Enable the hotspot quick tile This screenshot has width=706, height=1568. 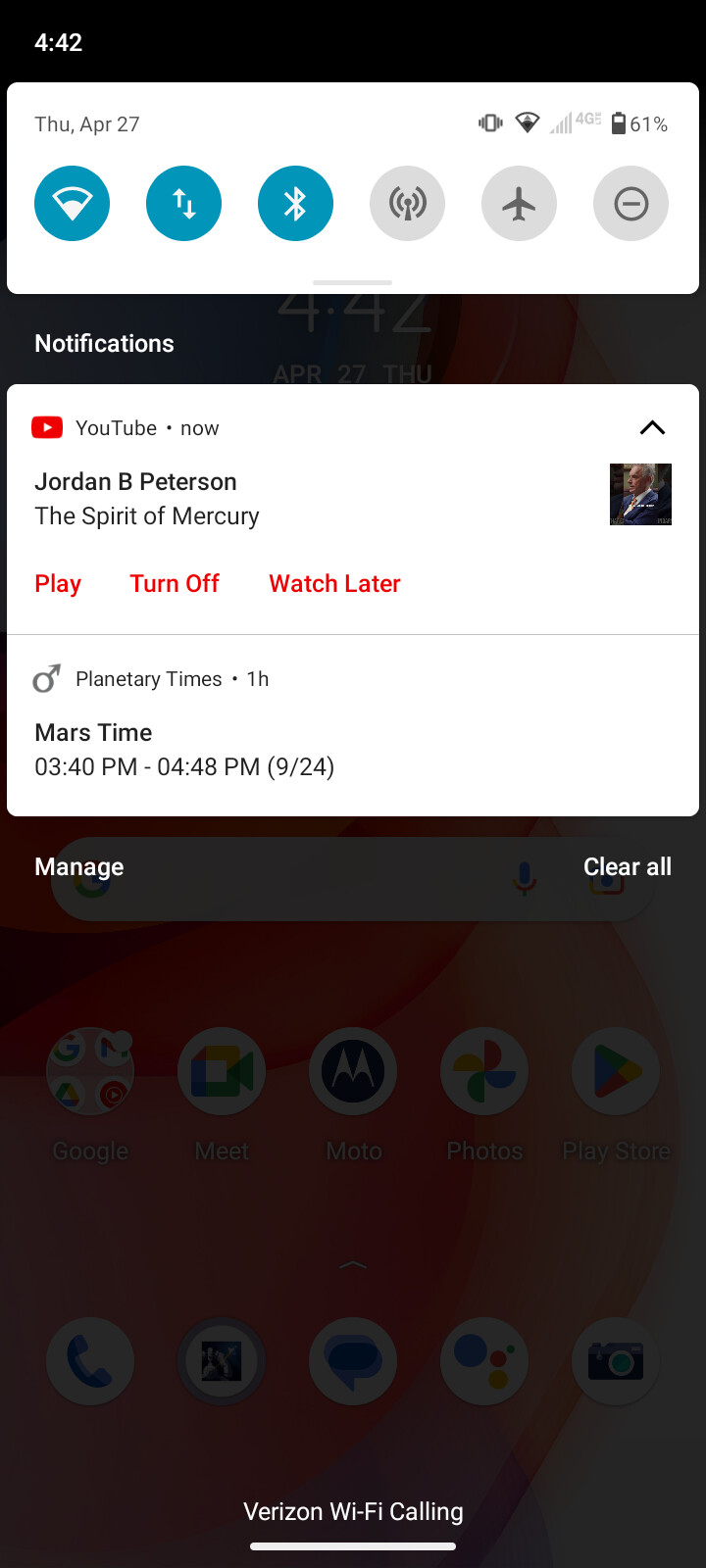click(x=407, y=204)
